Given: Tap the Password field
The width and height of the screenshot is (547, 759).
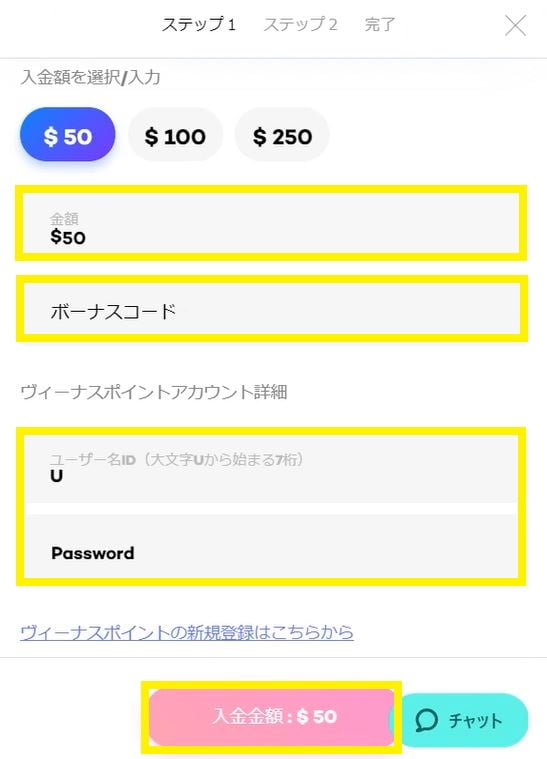Looking at the screenshot, I should pyautogui.click(x=271, y=546).
